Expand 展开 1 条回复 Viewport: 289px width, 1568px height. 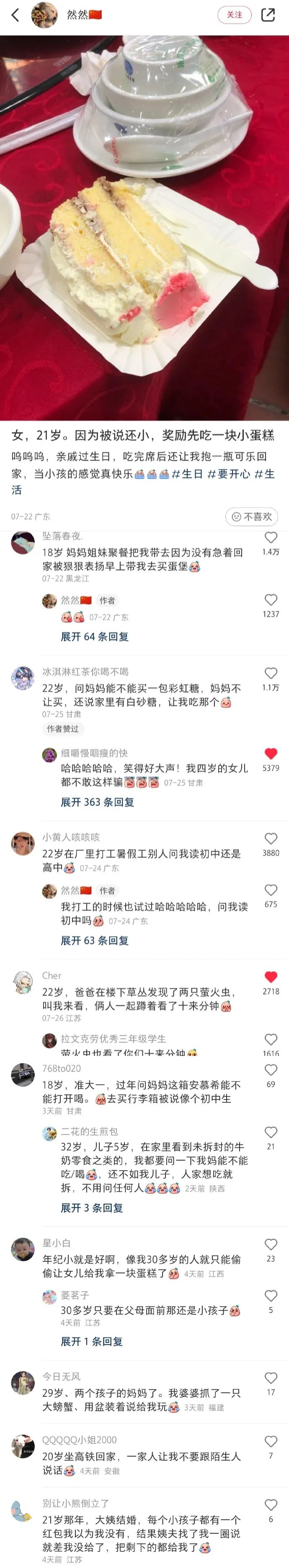91,1342
